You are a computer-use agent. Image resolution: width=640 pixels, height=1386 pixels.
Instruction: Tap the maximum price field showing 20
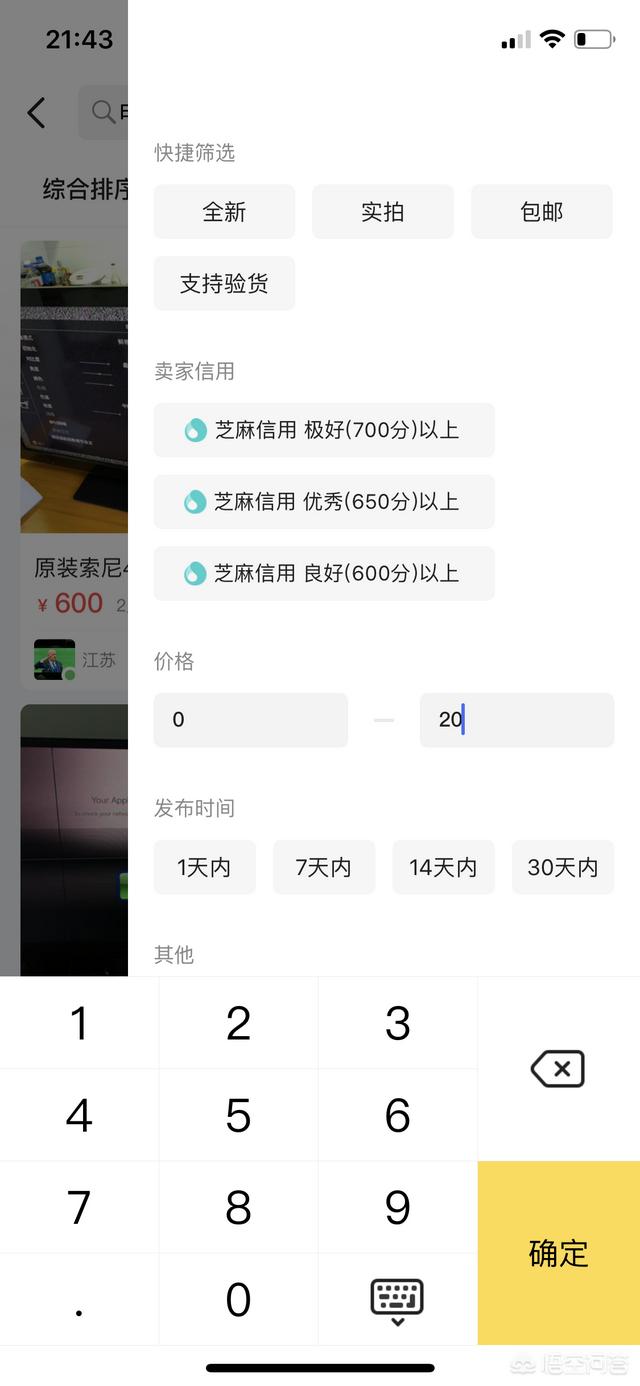[x=516, y=720]
